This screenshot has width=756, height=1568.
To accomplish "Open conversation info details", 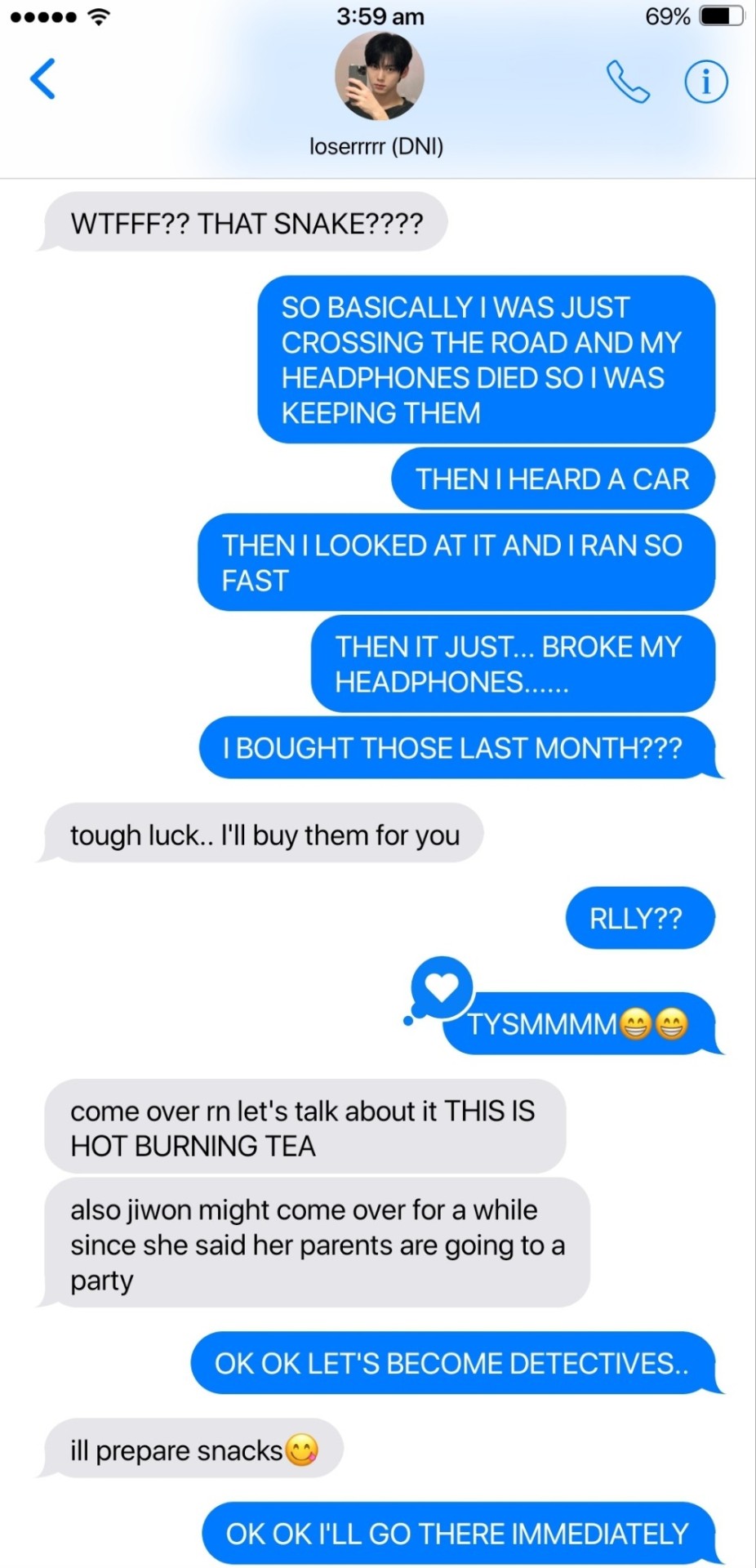I will click(x=705, y=82).
